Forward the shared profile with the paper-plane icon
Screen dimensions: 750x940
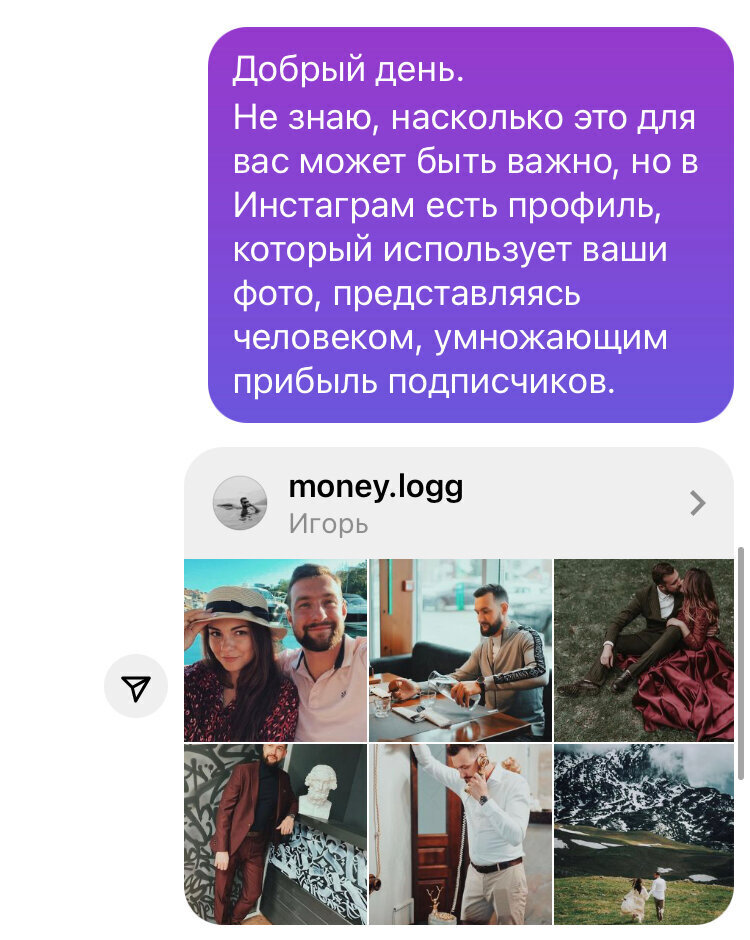[x=136, y=687]
